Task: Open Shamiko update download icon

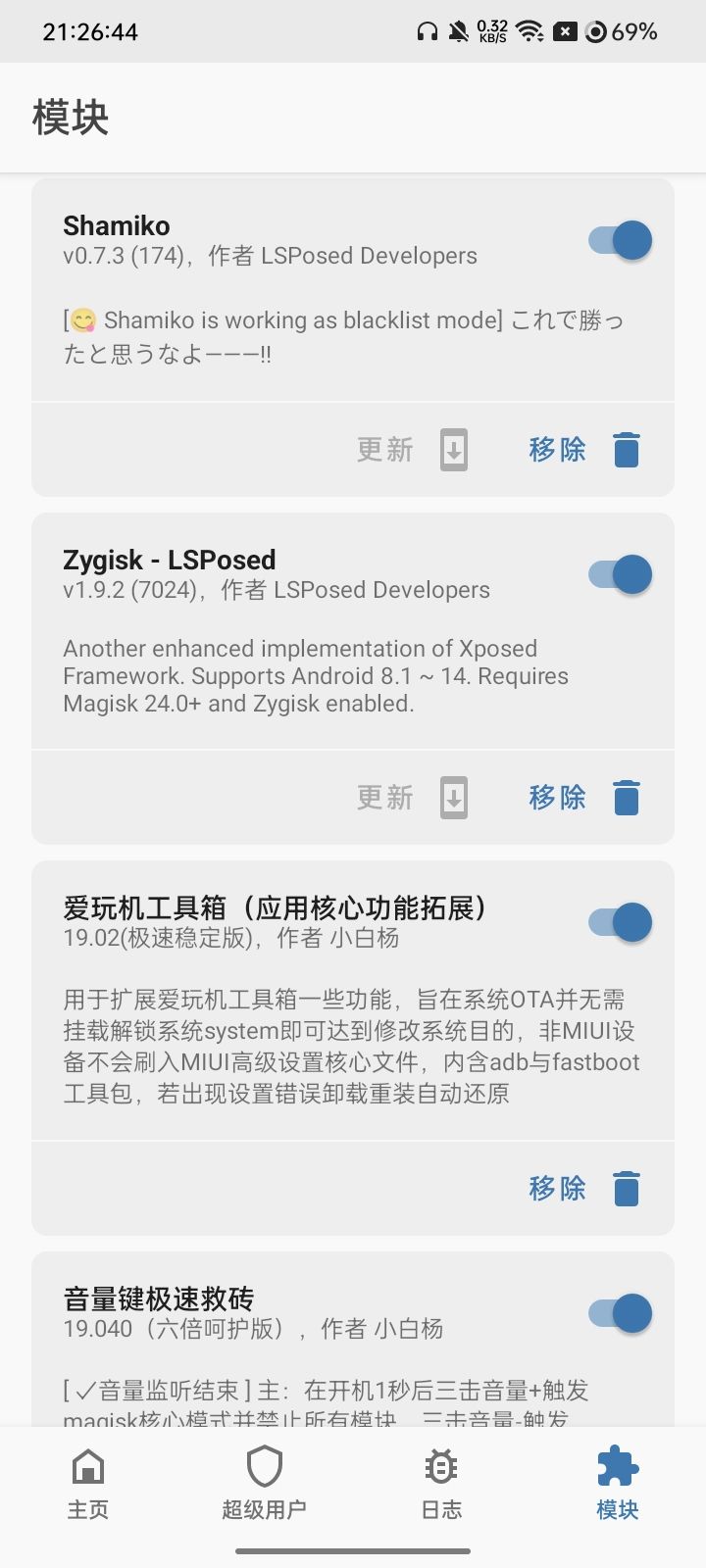Action: coord(452,449)
